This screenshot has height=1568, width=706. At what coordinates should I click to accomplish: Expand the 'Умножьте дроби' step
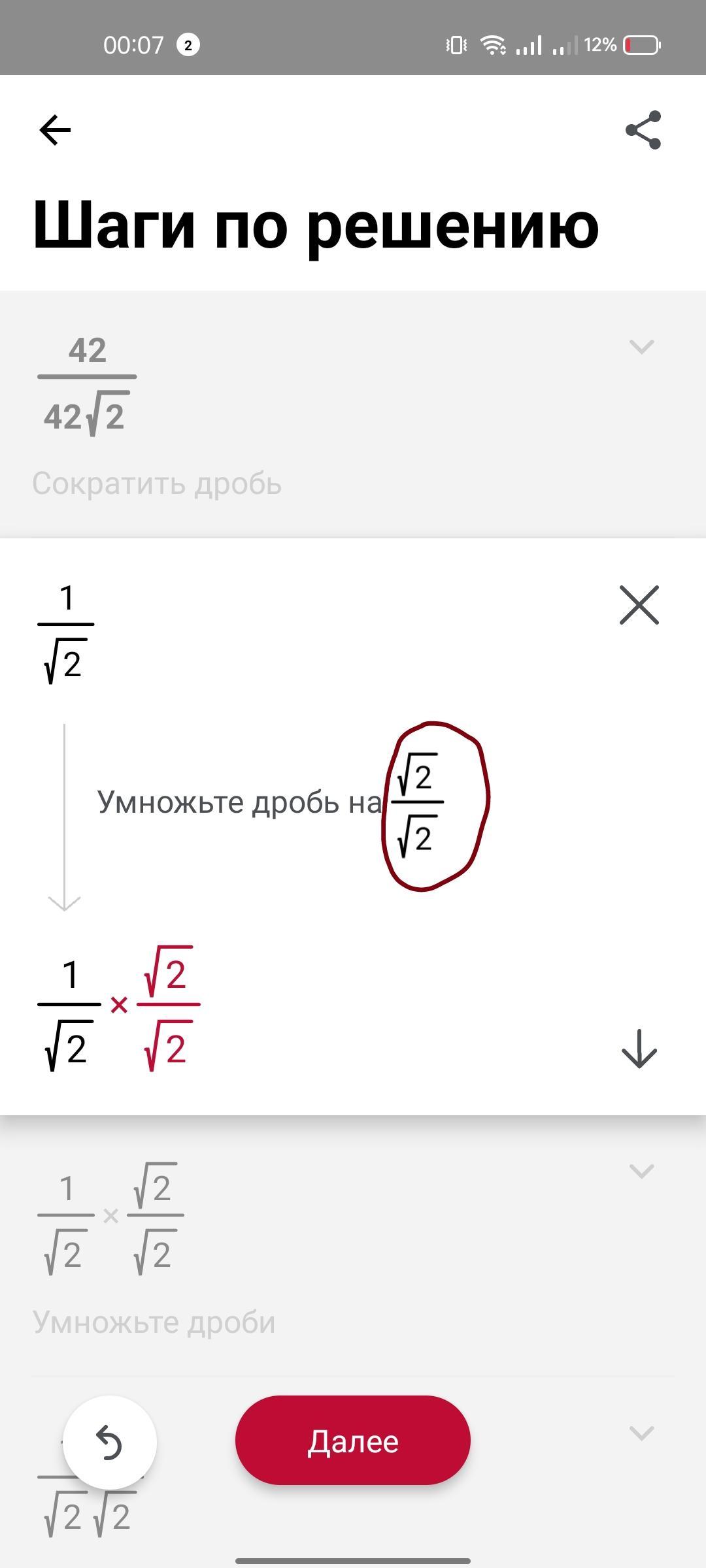click(641, 1171)
